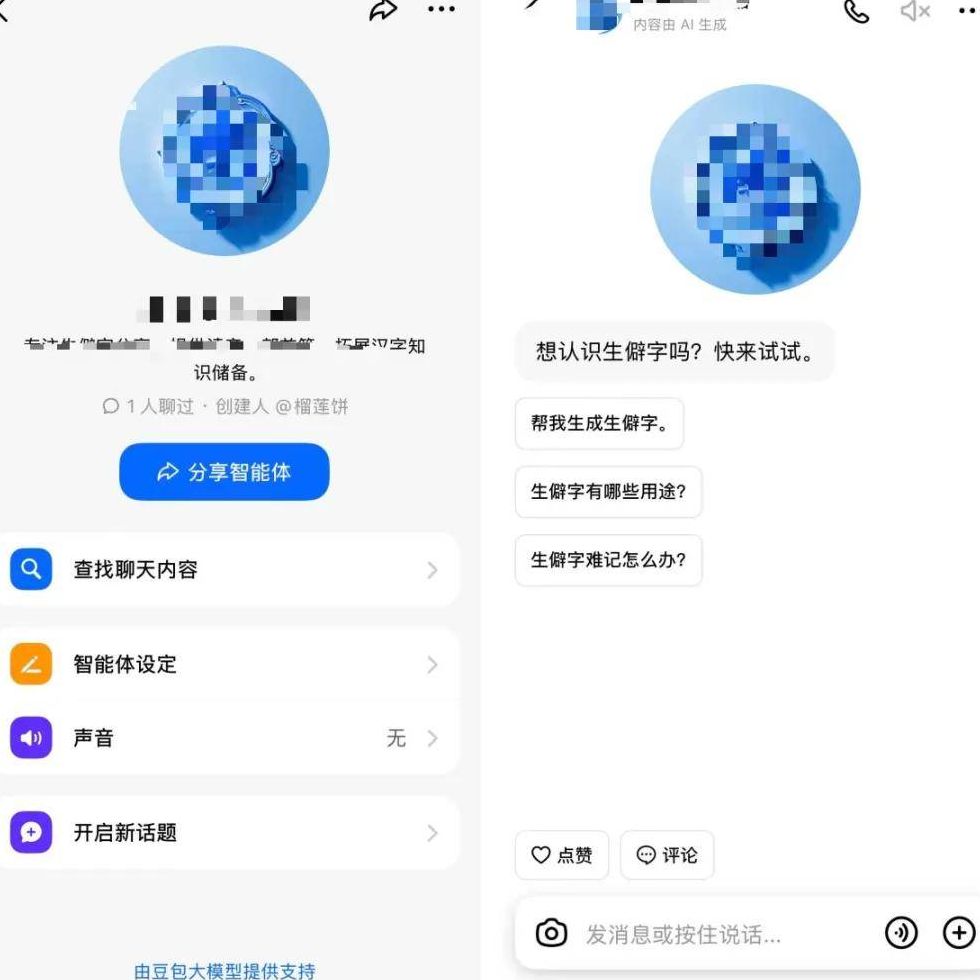
Task: Tap the 分享智能体 button
Action: tap(224, 472)
